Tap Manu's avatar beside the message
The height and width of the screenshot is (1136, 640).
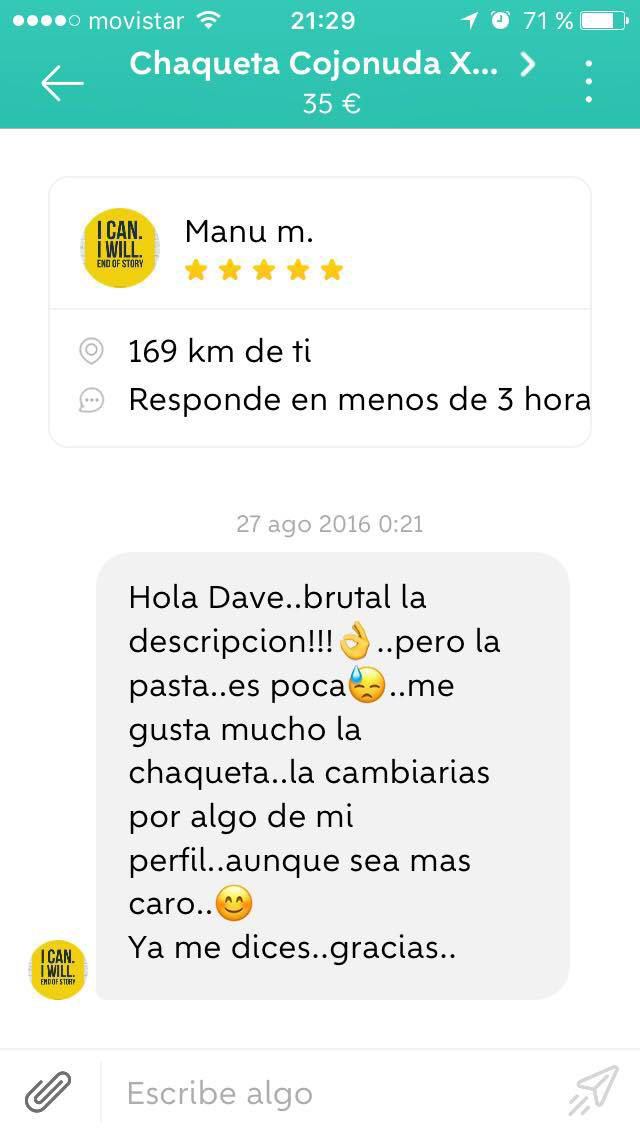(58, 969)
